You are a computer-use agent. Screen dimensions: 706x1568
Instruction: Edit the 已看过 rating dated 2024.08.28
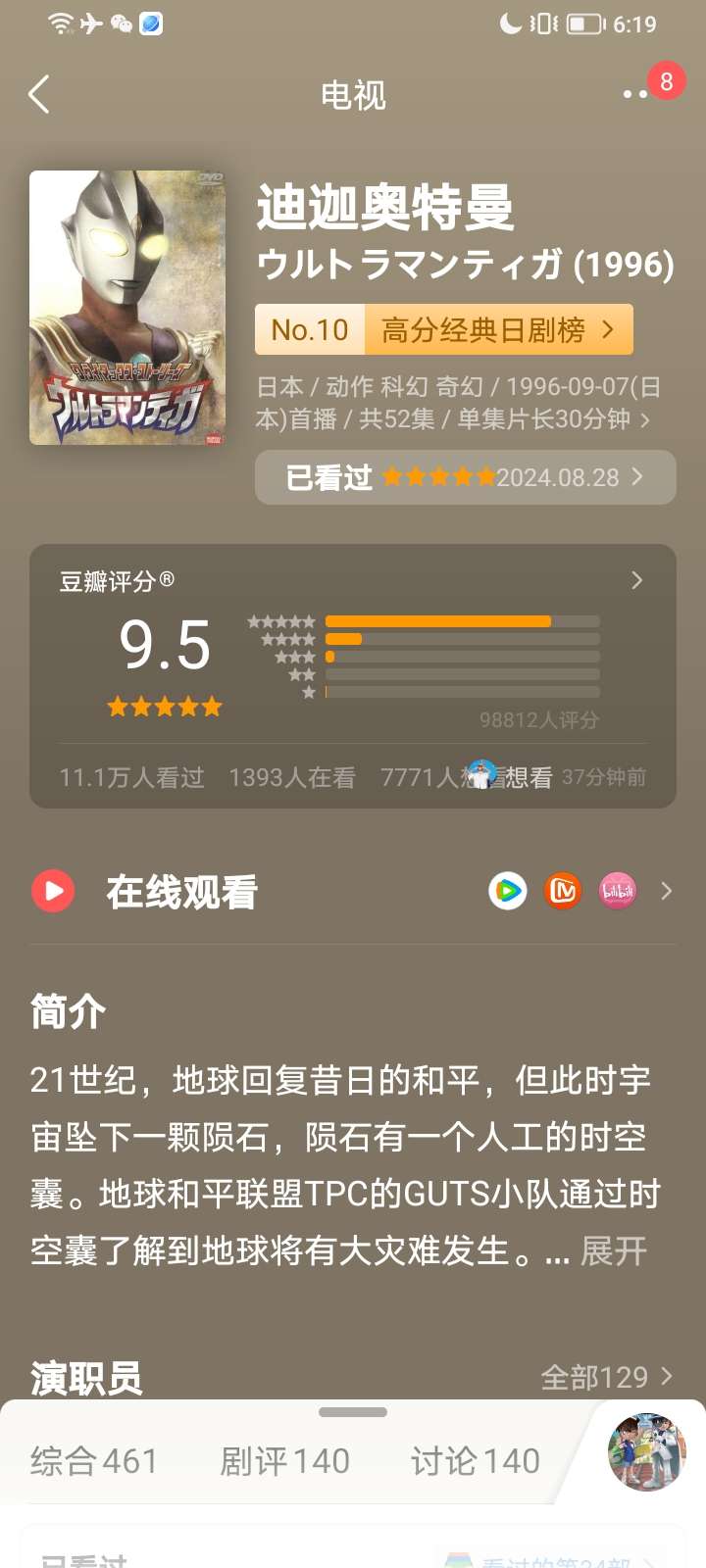click(465, 477)
